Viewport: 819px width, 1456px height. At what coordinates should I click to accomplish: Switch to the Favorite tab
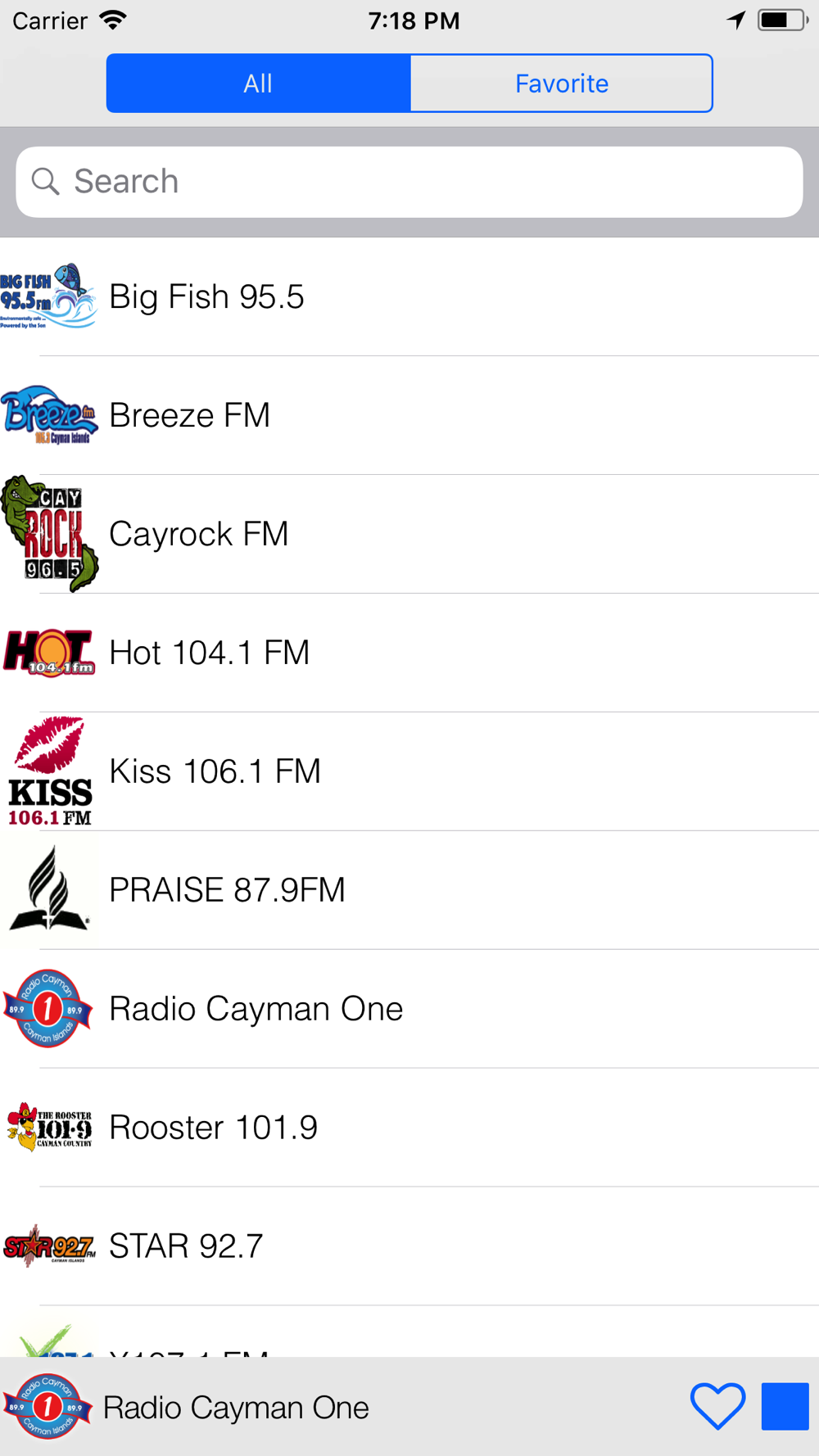561,84
